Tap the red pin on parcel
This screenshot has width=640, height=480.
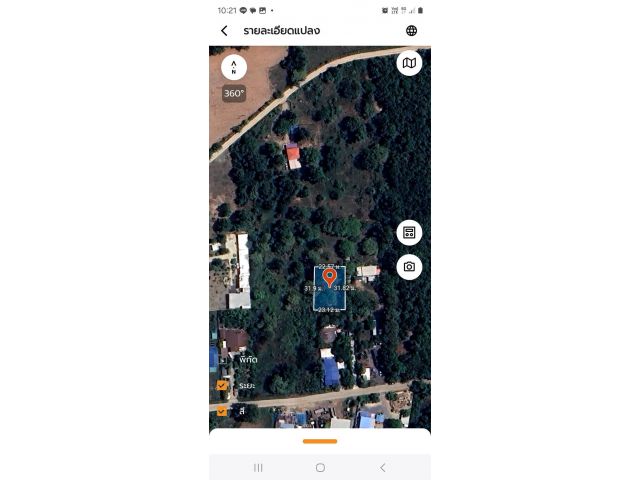(329, 277)
